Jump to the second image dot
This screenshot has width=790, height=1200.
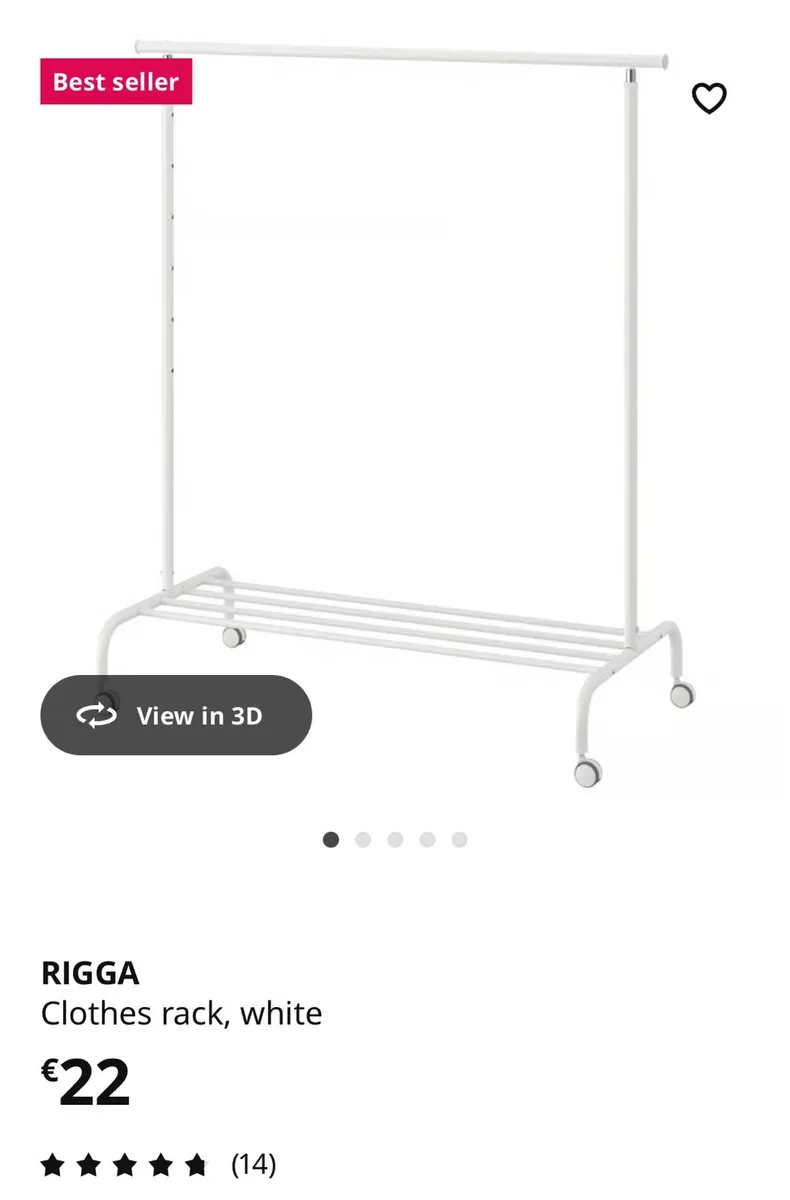pos(363,840)
